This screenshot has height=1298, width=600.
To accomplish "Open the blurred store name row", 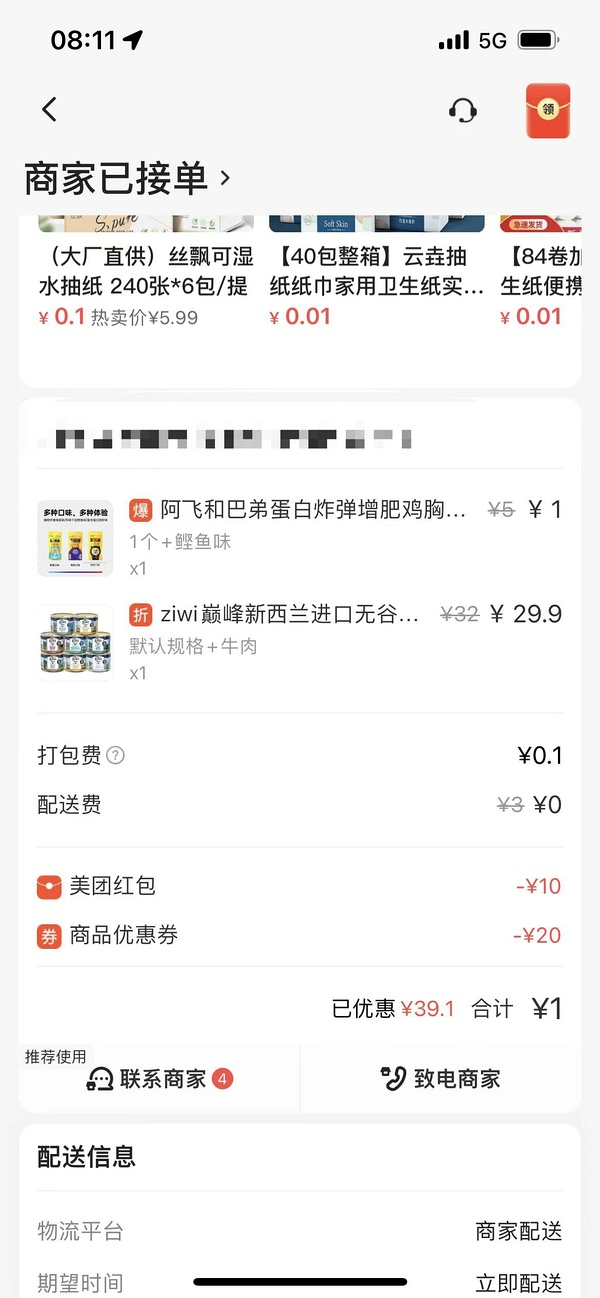I will (x=225, y=438).
